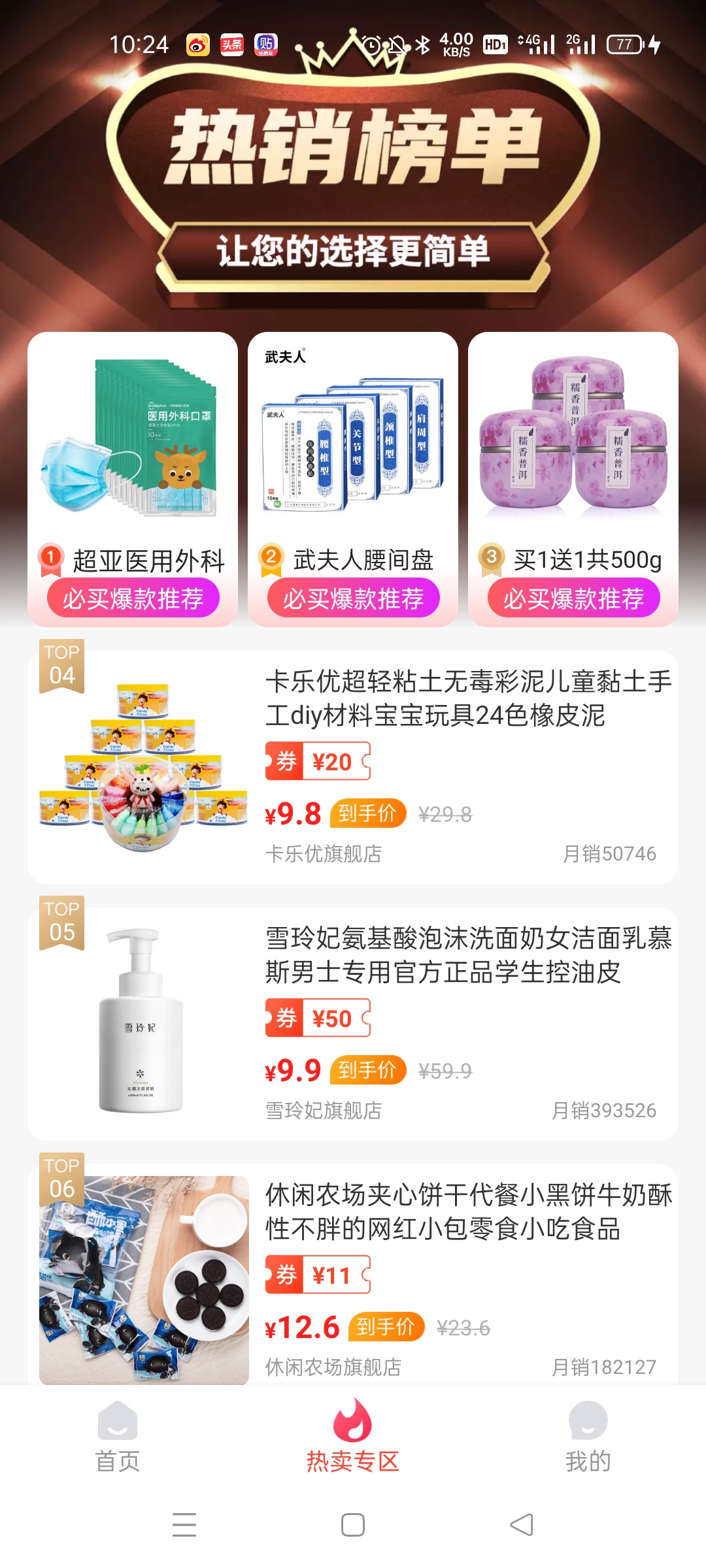The height and width of the screenshot is (1568, 706).
Task: Tap the Bluetooth icon in the status bar
Action: [x=422, y=44]
